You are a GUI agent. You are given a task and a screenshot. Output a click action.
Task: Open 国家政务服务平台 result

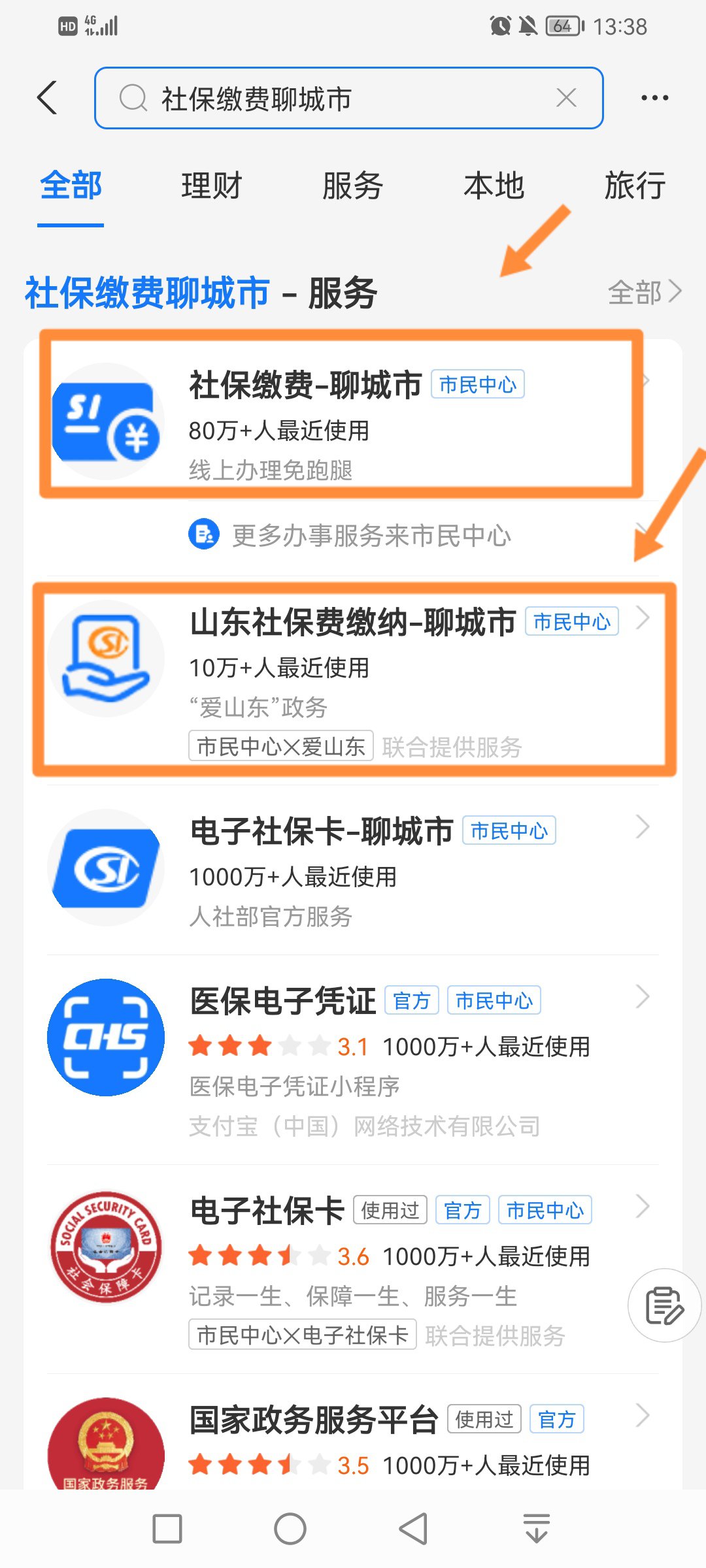pos(353,1437)
